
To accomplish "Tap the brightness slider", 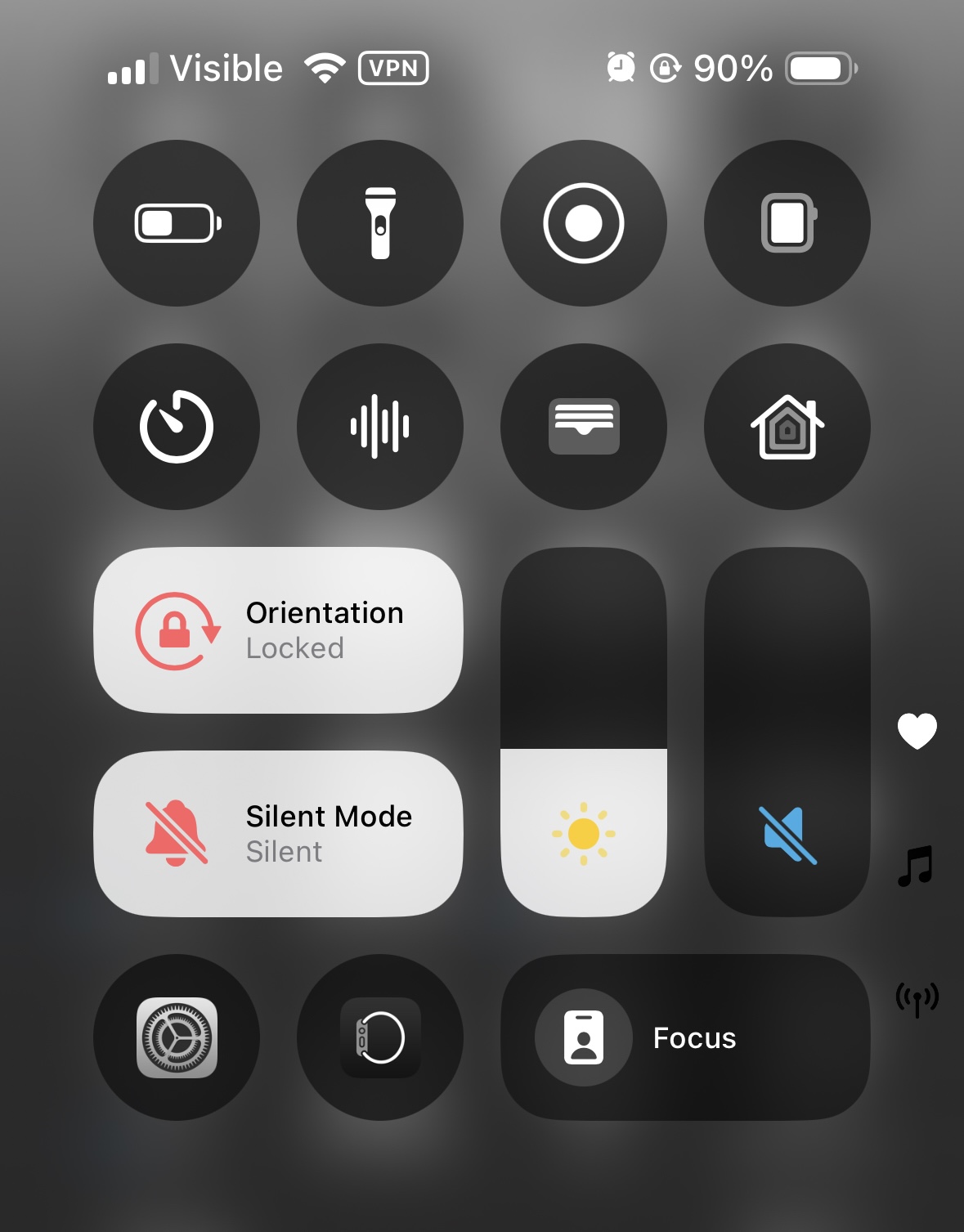I will 584,732.
